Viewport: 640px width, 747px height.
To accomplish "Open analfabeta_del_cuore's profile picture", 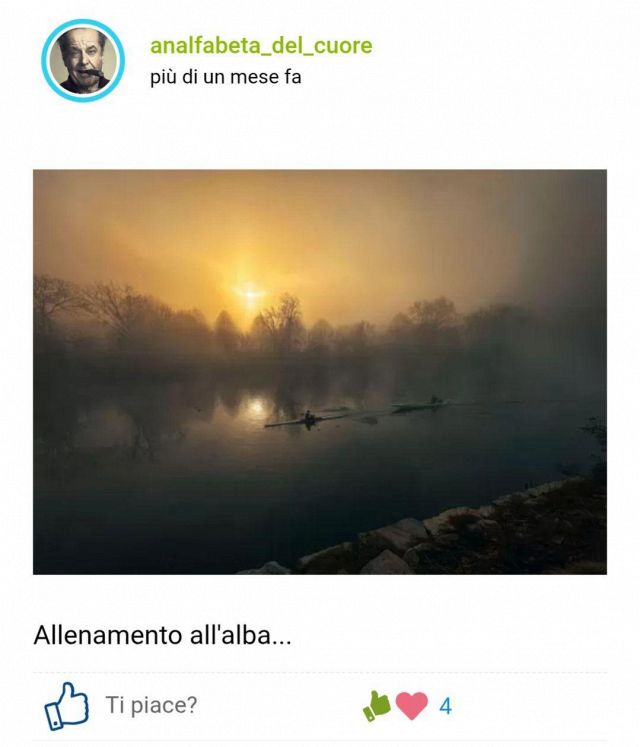I will coord(83,60).
